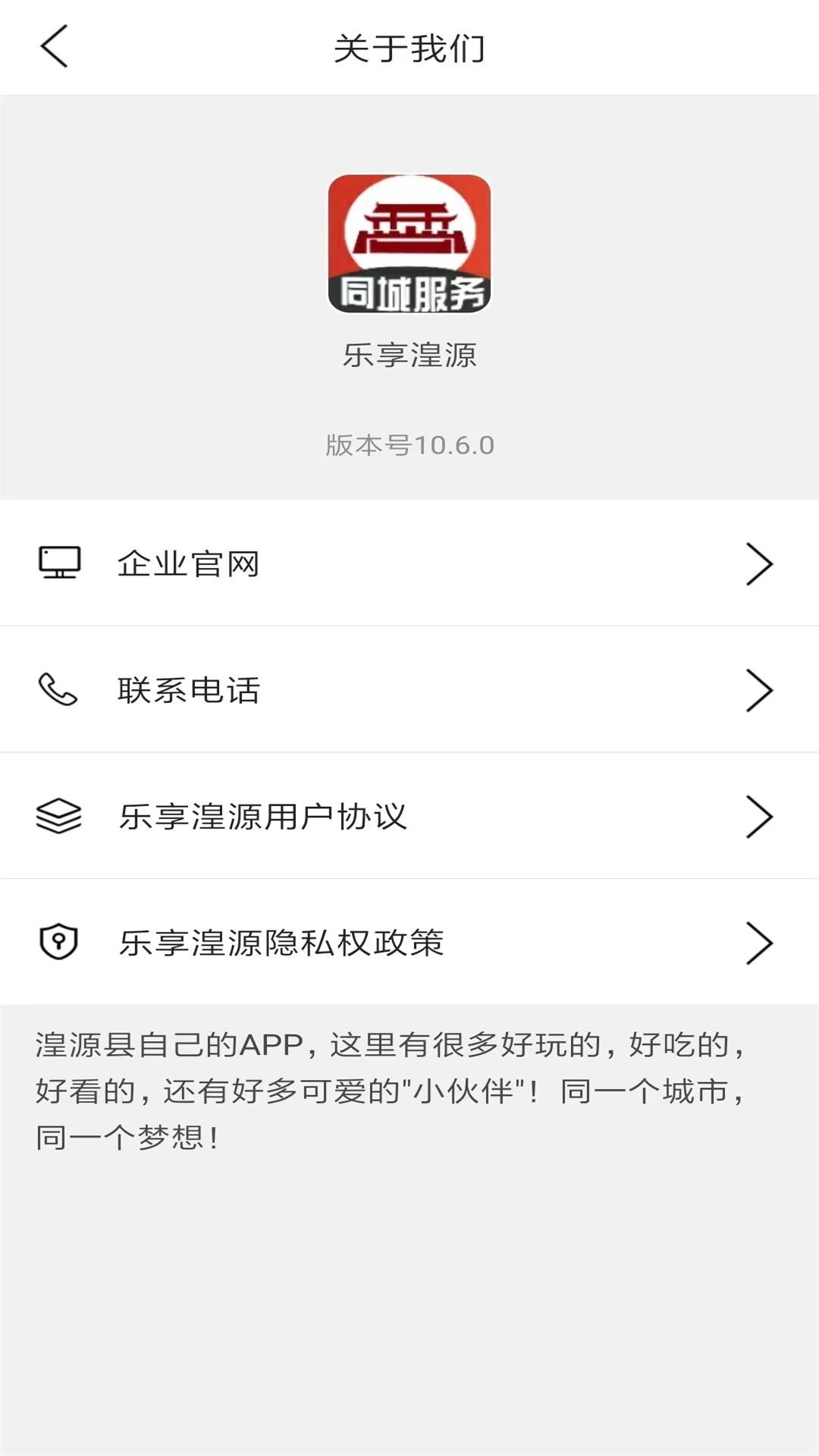Open the 联系电话 entry
This screenshot has width=819, height=1456.
[x=187, y=690]
